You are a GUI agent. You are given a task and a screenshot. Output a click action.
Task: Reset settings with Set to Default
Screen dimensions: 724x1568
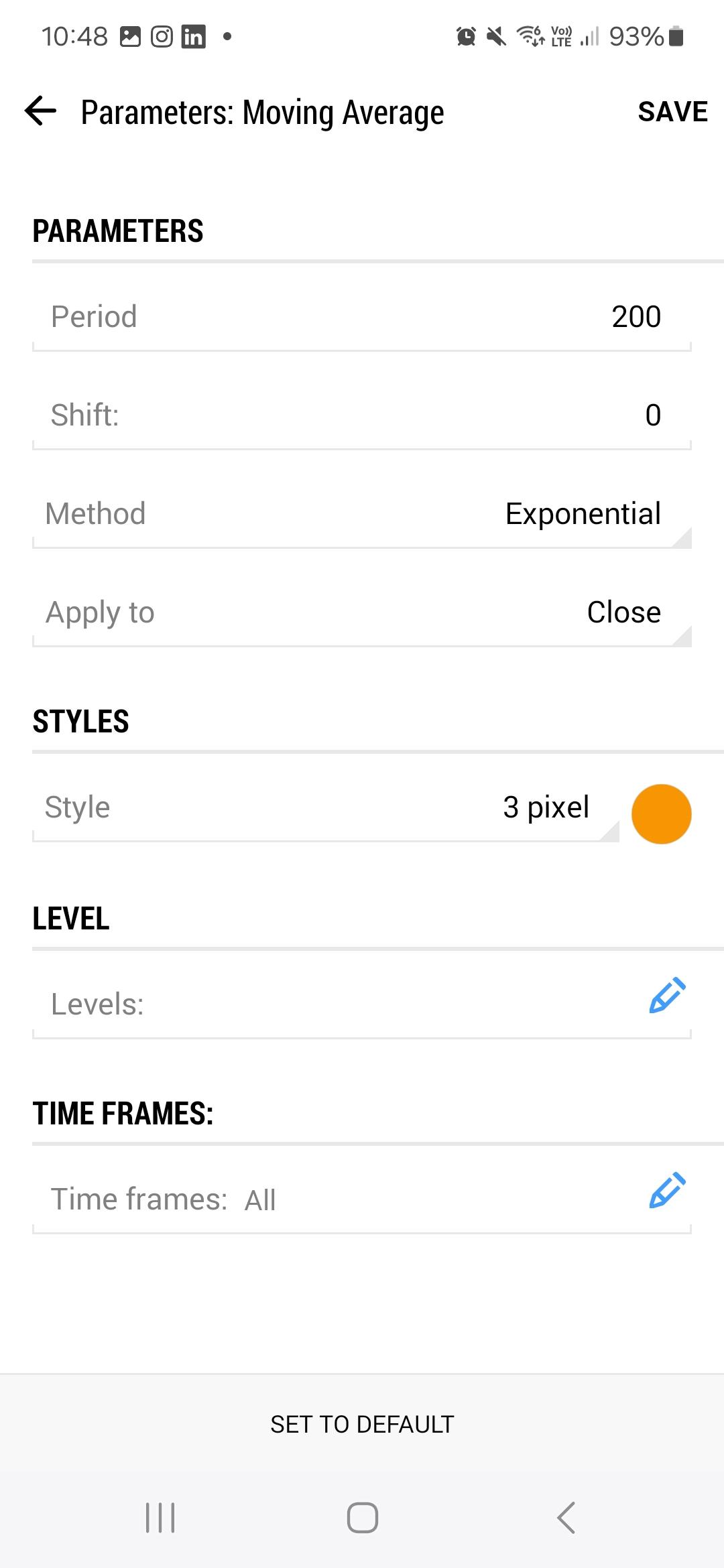362,1424
